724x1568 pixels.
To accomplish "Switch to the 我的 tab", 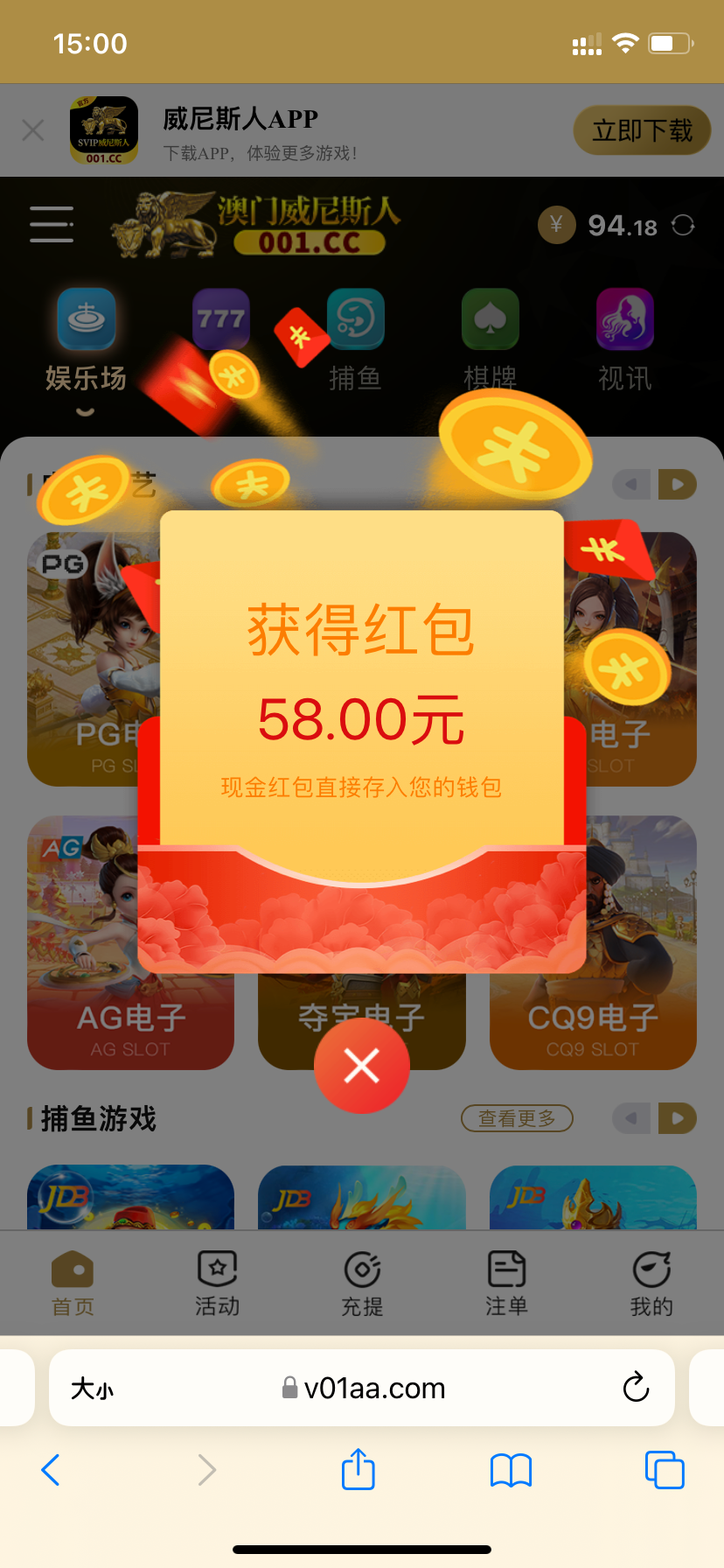I will [651, 1284].
